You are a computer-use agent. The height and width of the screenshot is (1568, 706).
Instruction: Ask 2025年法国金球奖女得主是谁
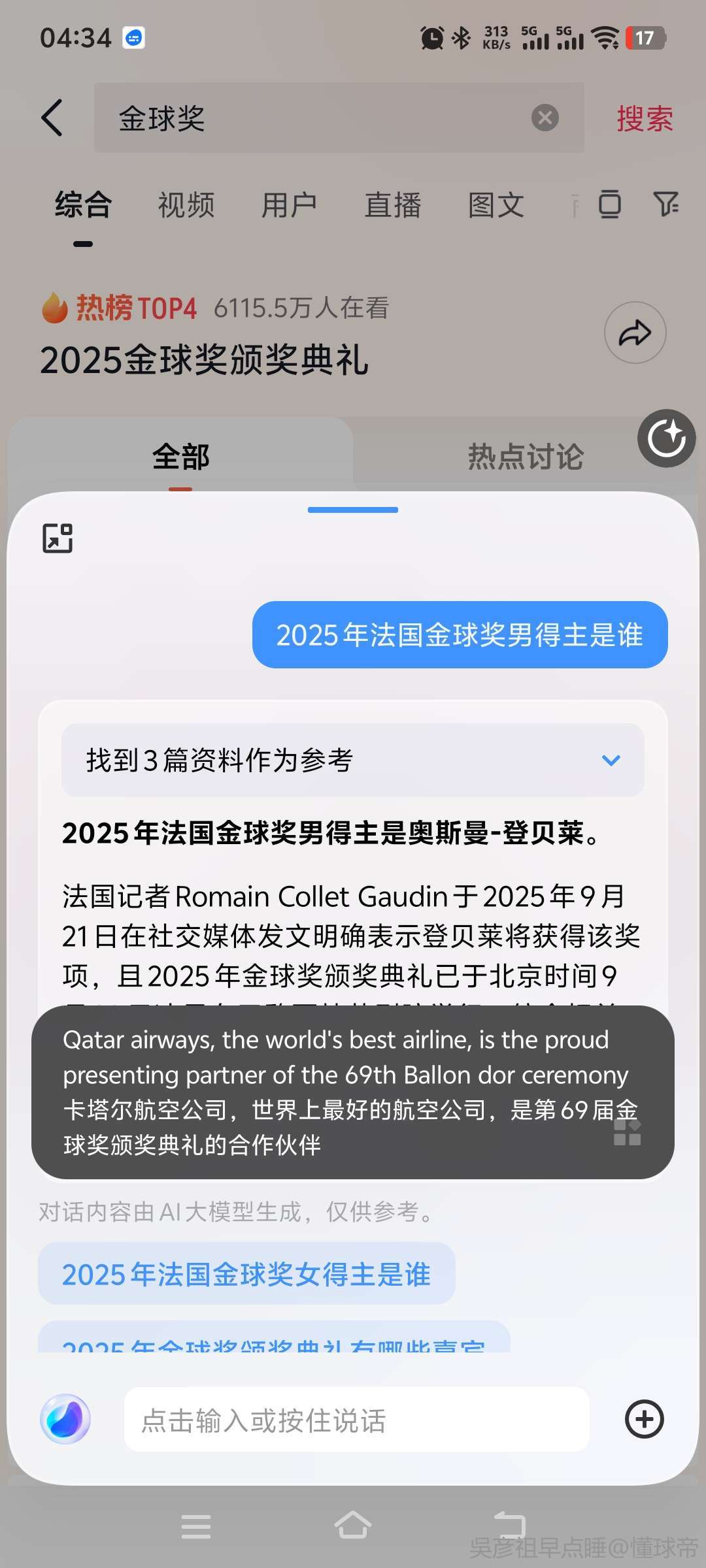tap(246, 1275)
